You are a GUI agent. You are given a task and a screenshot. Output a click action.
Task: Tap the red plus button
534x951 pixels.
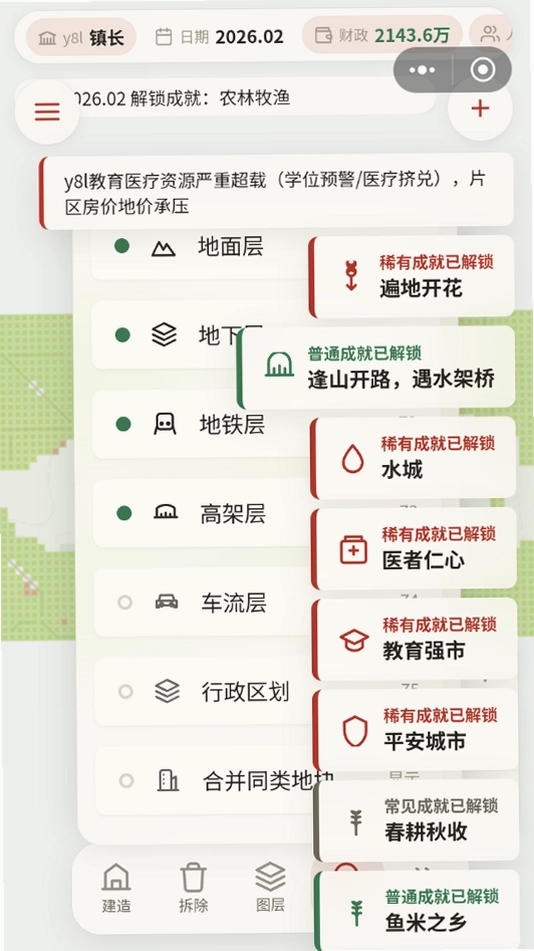pos(480,109)
